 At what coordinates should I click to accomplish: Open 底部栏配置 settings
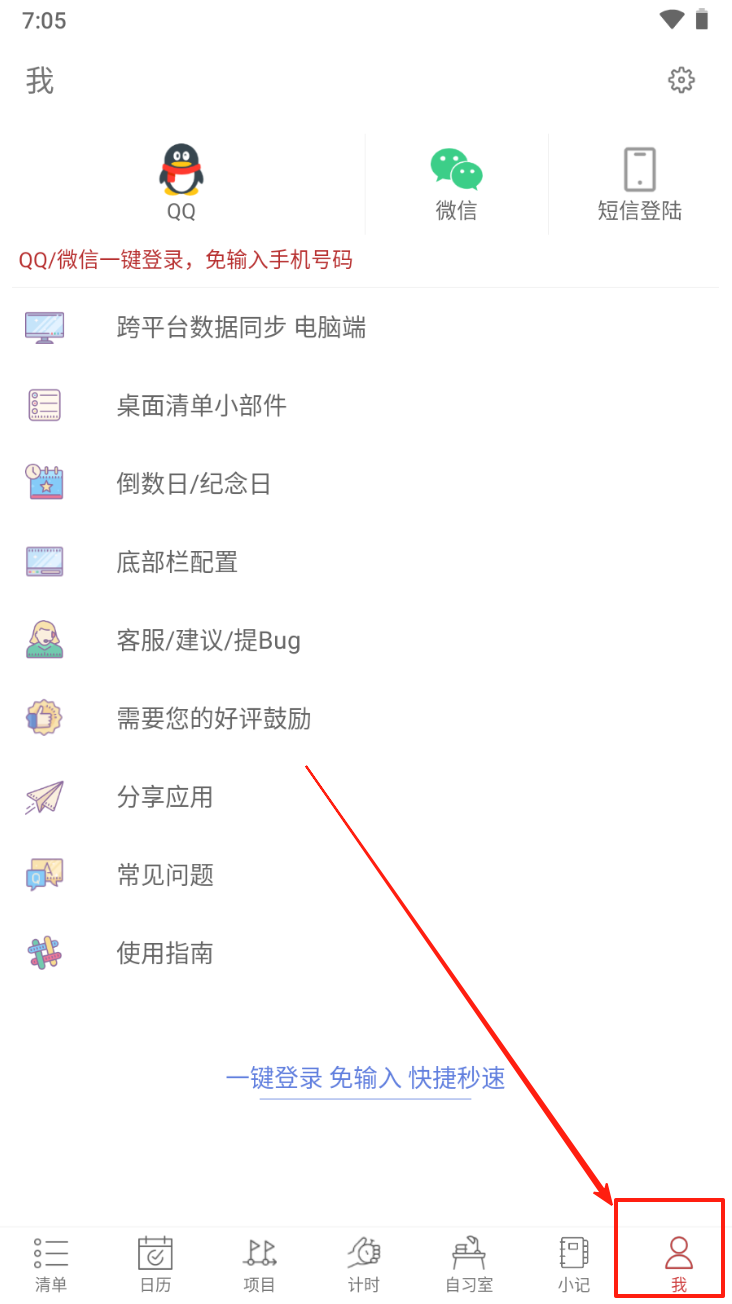177,562
